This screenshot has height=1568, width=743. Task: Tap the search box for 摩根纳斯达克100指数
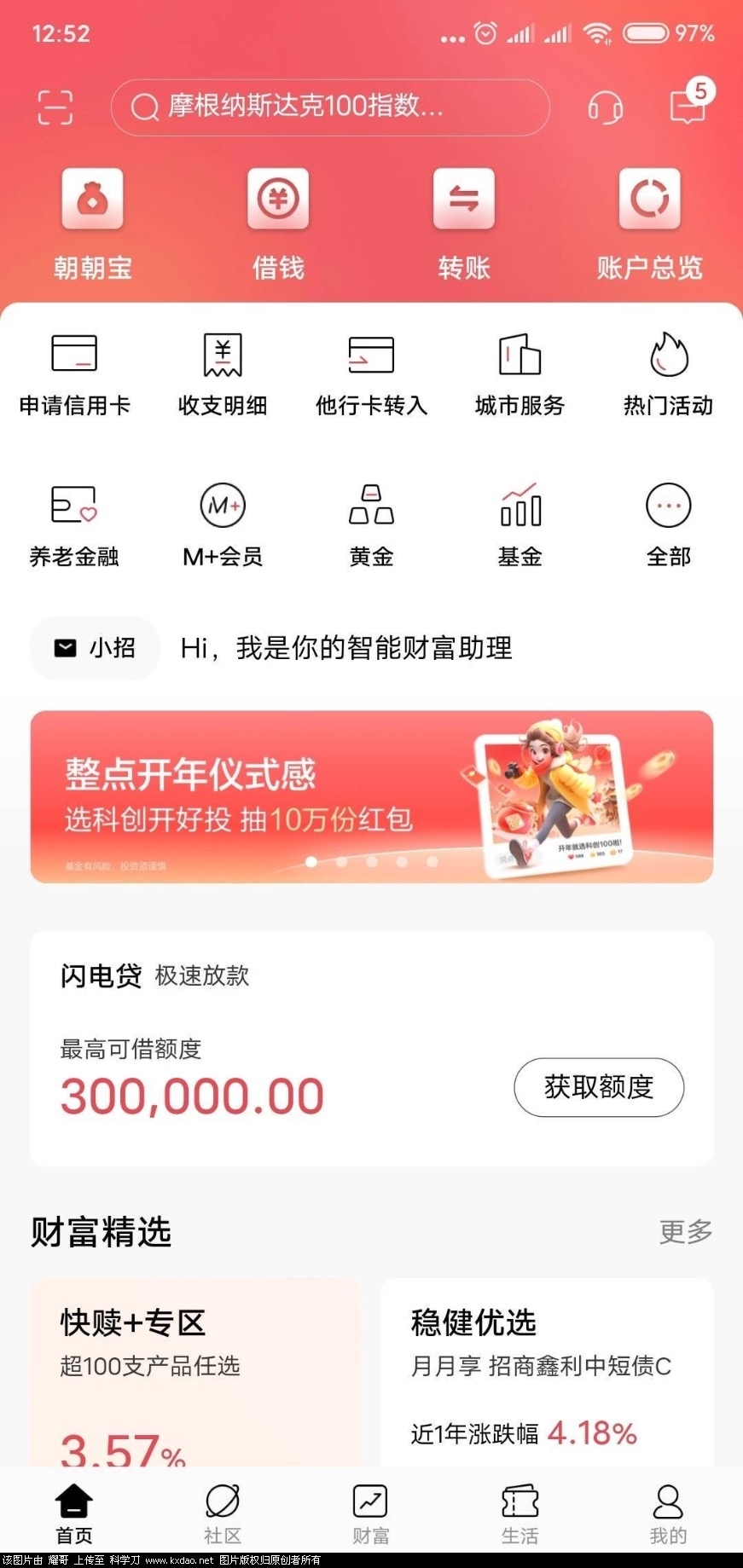[329, 107]
